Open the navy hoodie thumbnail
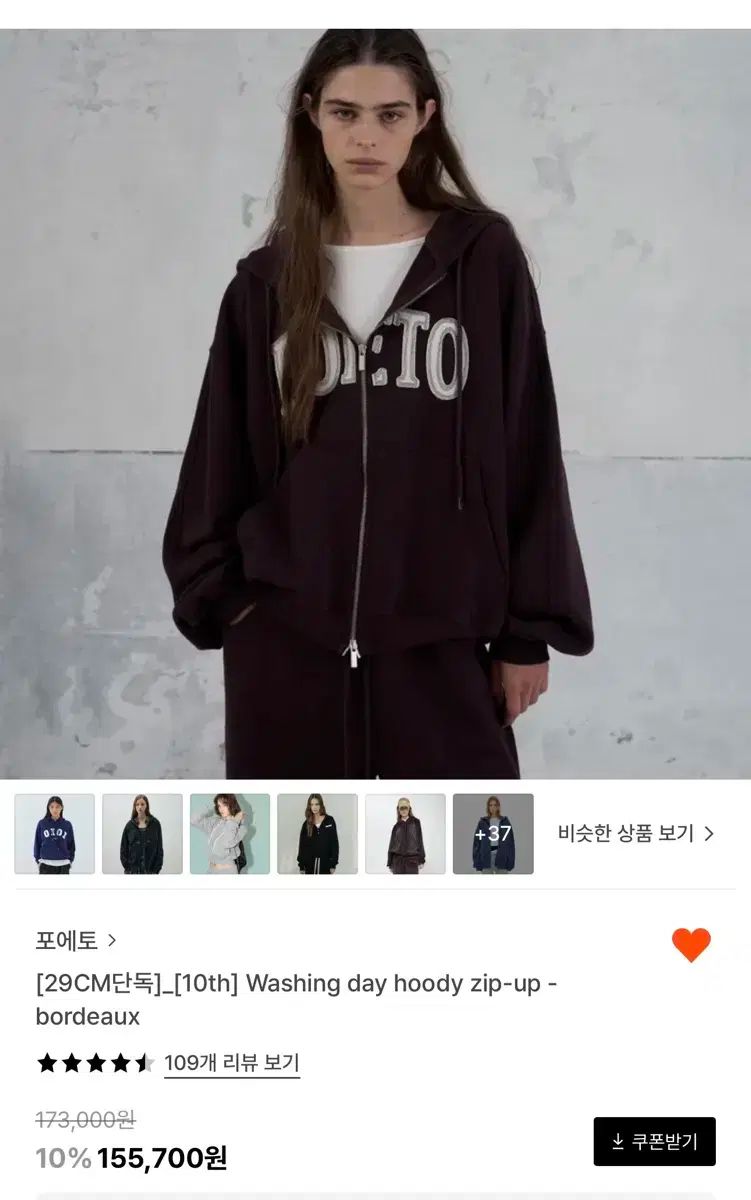The width and height of the screenshot is (751, 1200). pyautogui.click(x=54, y=834)
